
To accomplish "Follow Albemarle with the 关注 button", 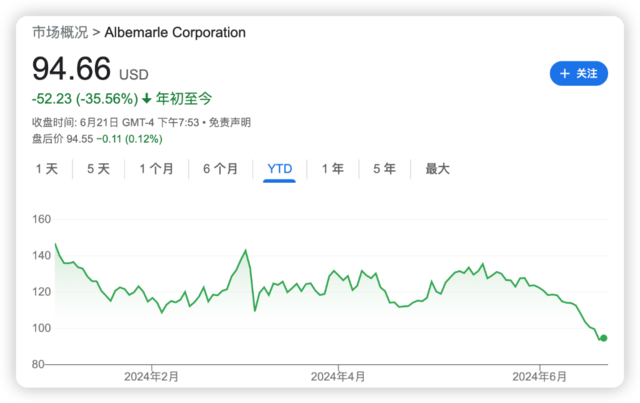I will [578, 73].
